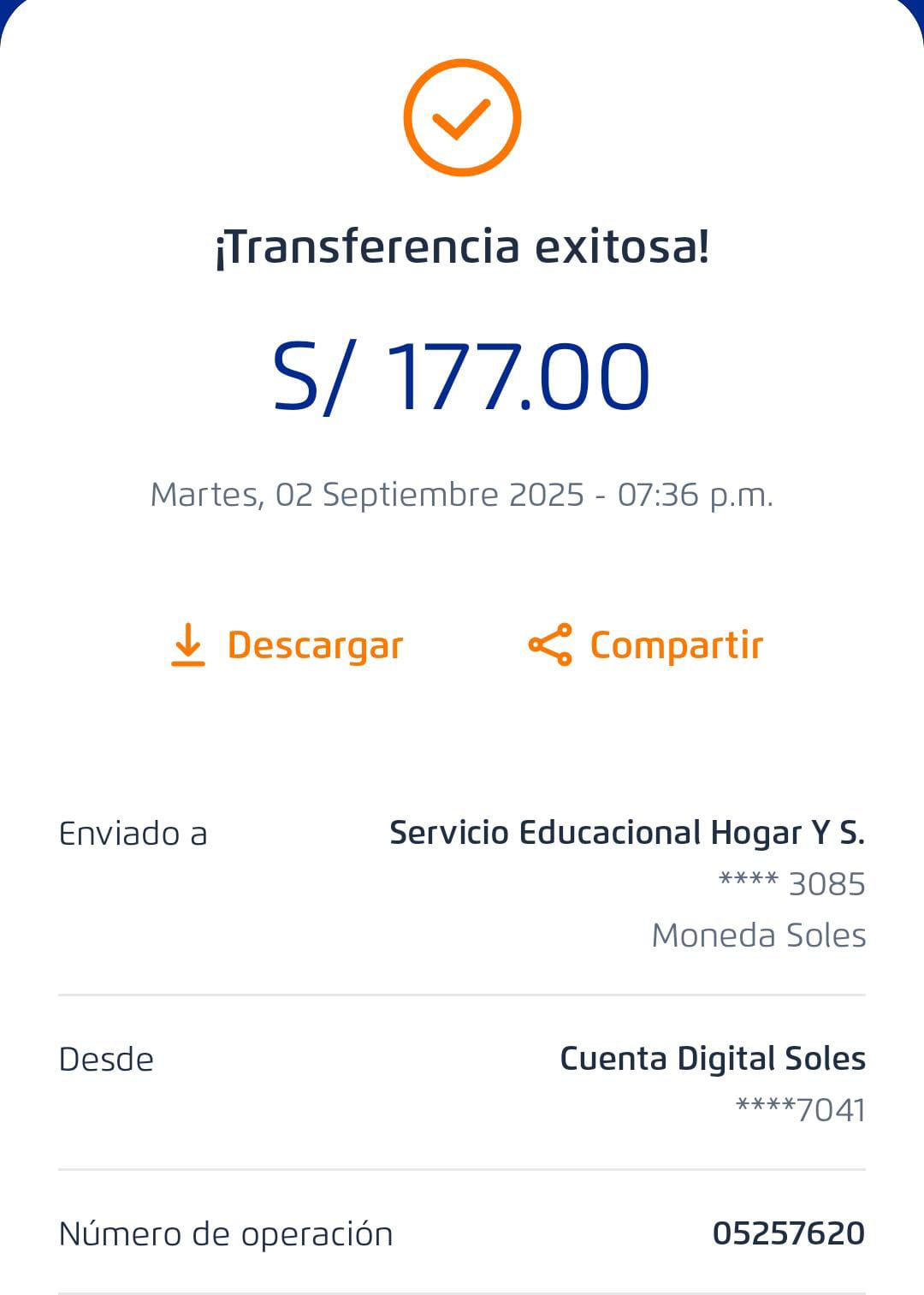Download the transfer receipt with Descargar
The width and height of the screenshot is (924, 1295).
287,645
